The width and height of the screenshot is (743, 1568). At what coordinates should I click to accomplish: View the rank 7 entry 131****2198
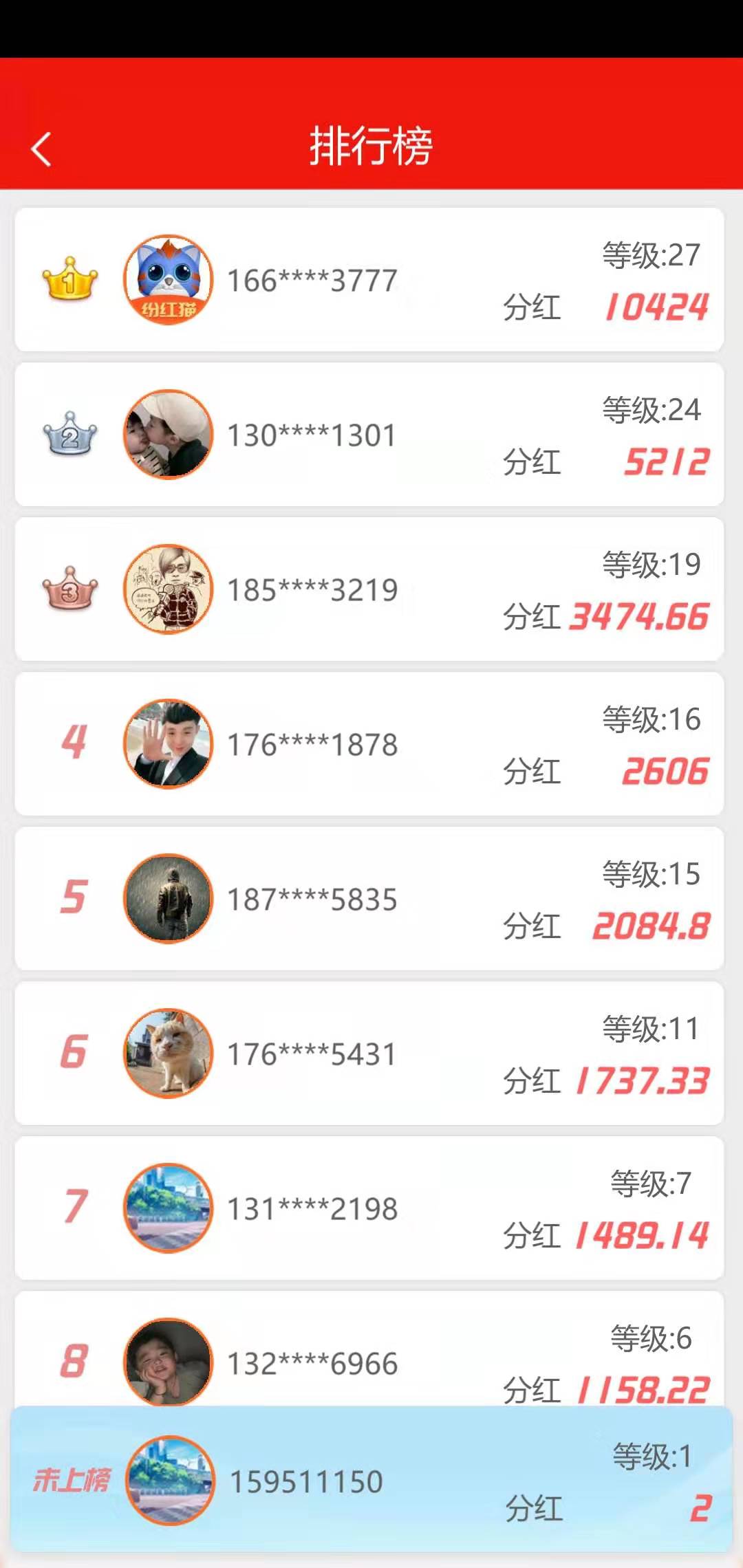coord(369,1208)
